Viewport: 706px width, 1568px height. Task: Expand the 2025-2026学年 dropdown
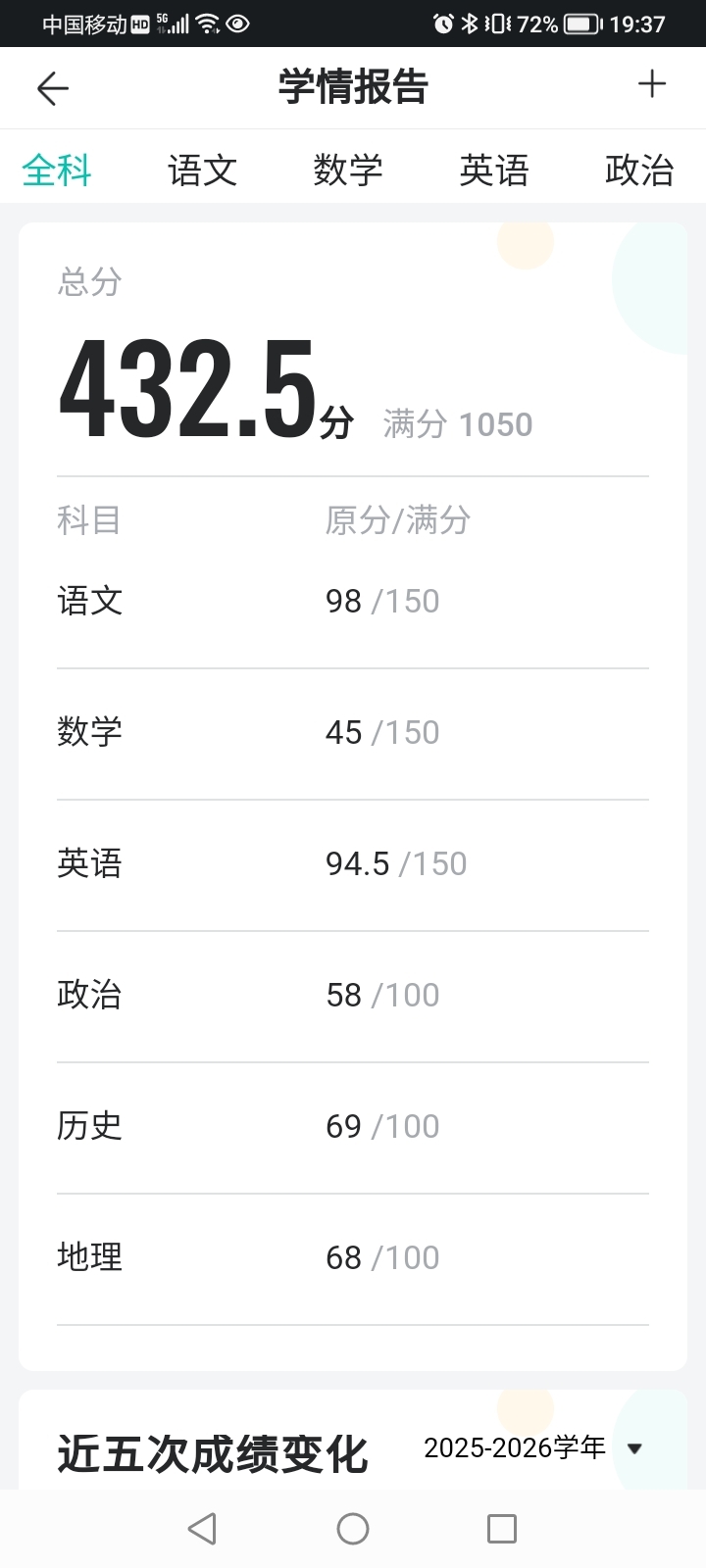534,1448
